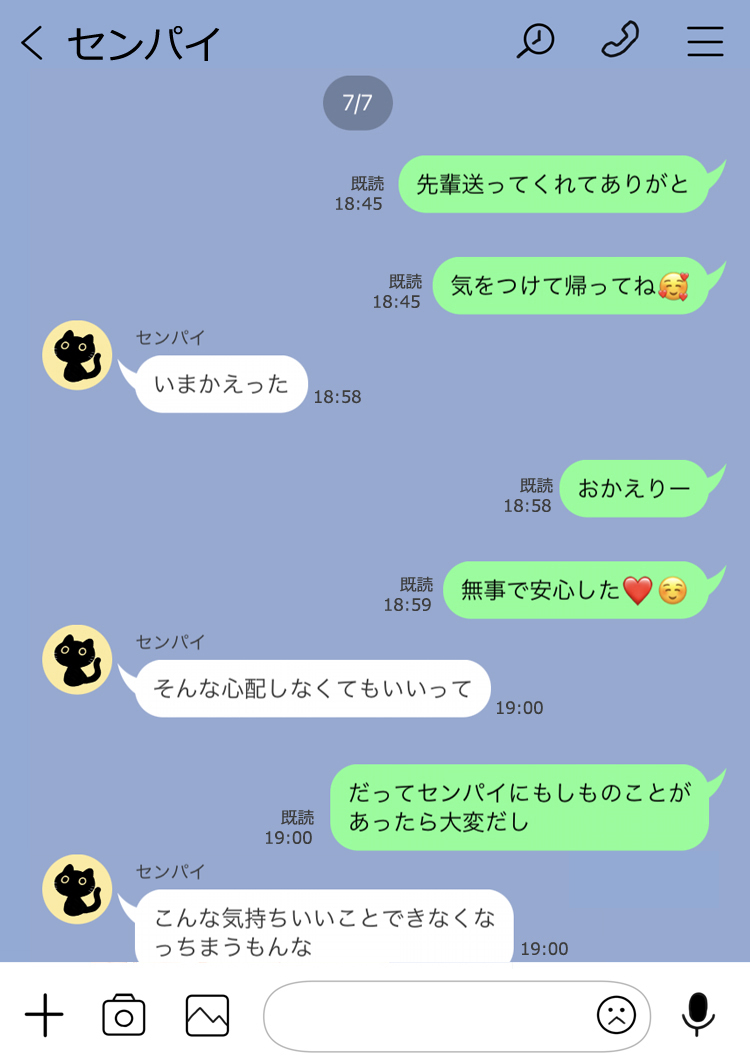This screenshot has height=1061, width=750.
Task: Record a voice message with the microphone
Action: click(698, 1014)
